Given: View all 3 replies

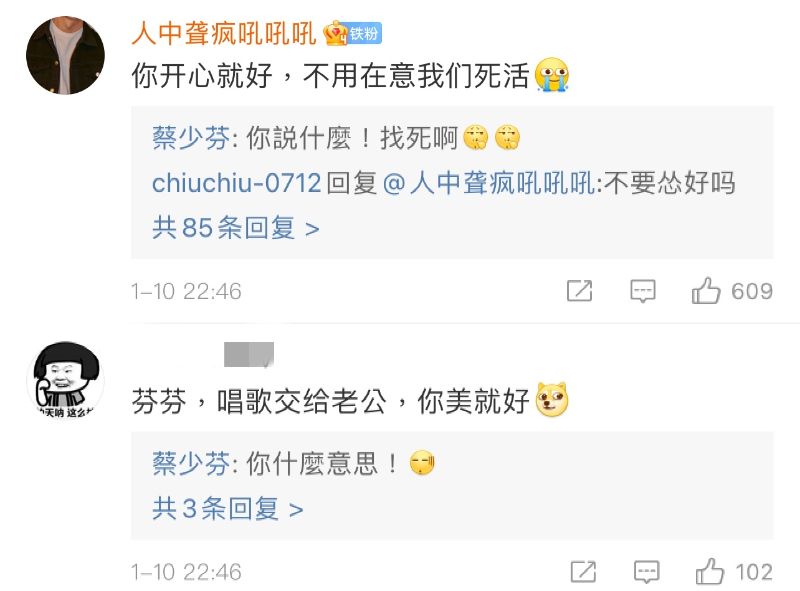Looking at the screenshot, I should (x=227, y=509).
